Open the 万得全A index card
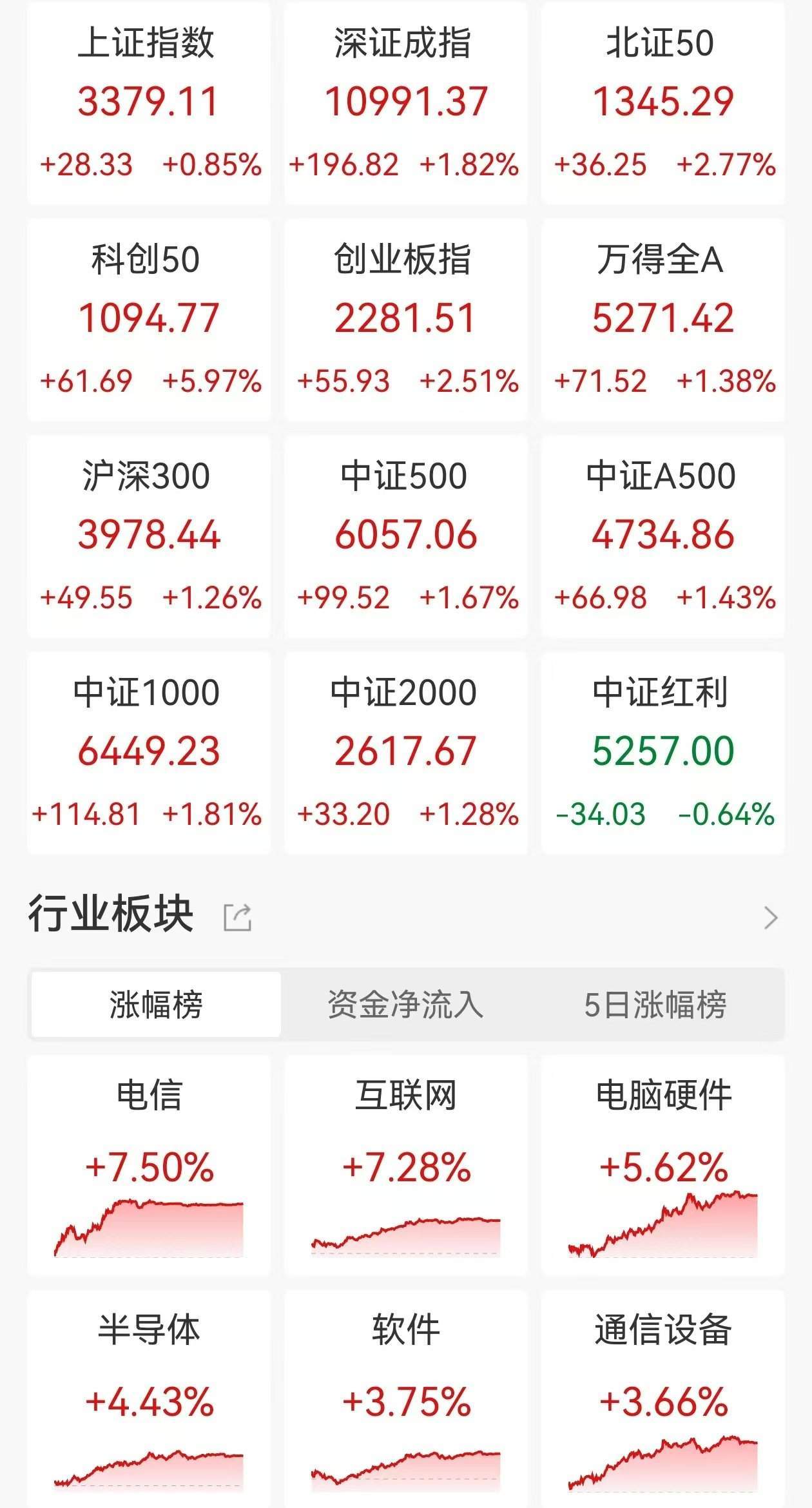The width and height of the screenshot is (812, 1508). pos(662,320)
